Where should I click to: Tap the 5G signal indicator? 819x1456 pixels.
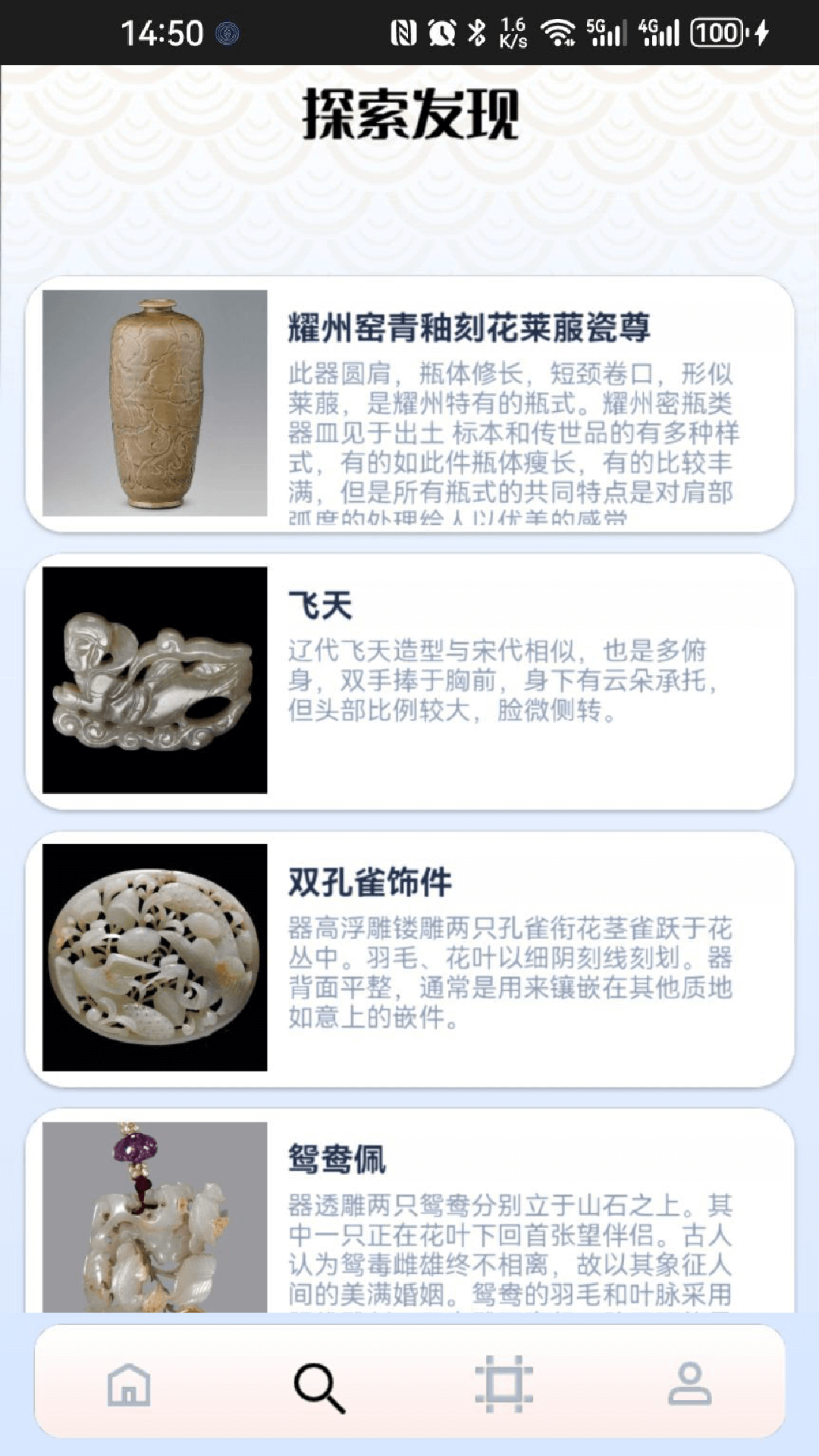click(607, 32)
